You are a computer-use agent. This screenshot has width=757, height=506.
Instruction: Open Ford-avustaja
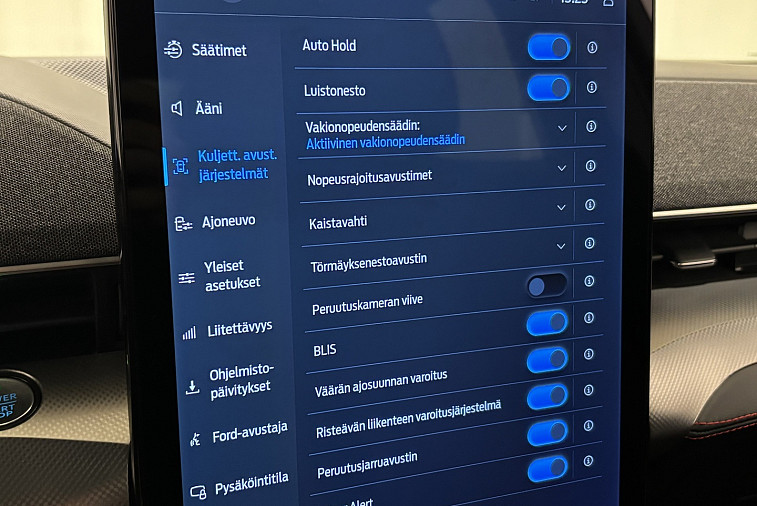pyautogui.click(x=239, y=433)
